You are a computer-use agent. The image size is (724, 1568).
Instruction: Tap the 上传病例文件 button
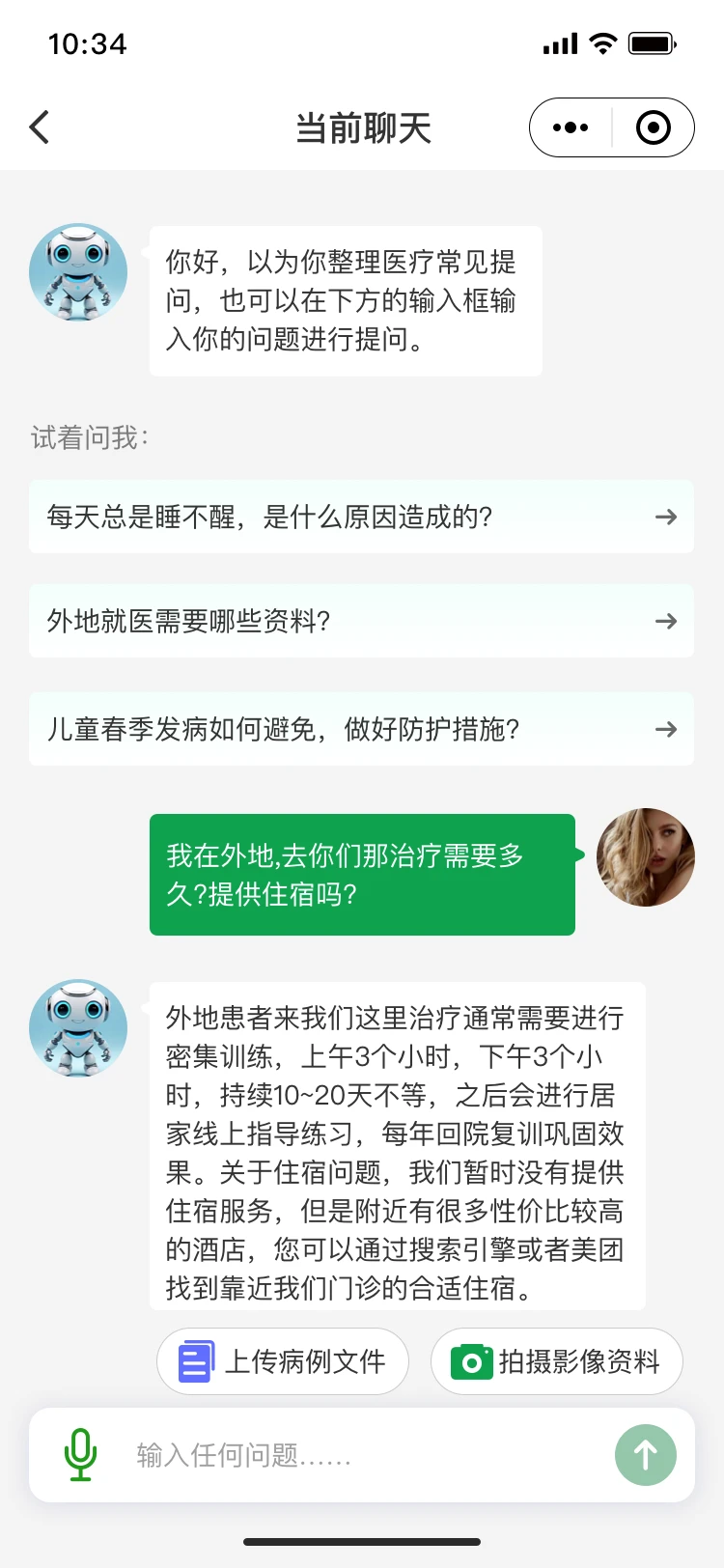click(x=283, y=1361)
